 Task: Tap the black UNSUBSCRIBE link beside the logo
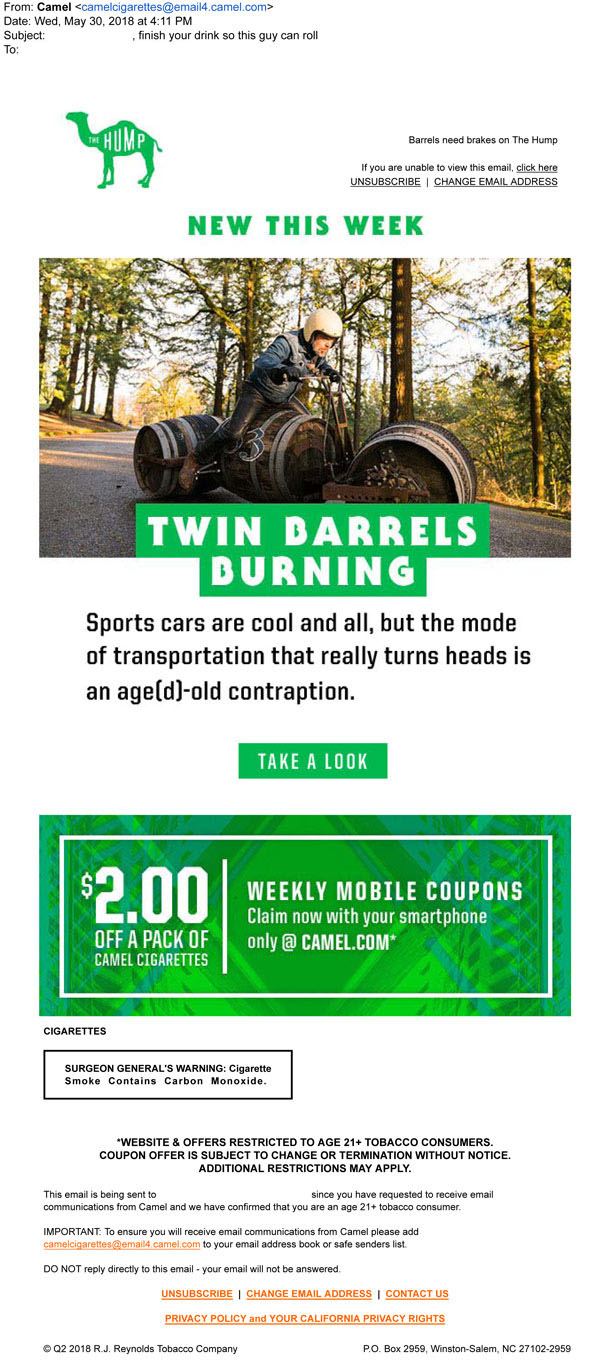click(385, 182)
